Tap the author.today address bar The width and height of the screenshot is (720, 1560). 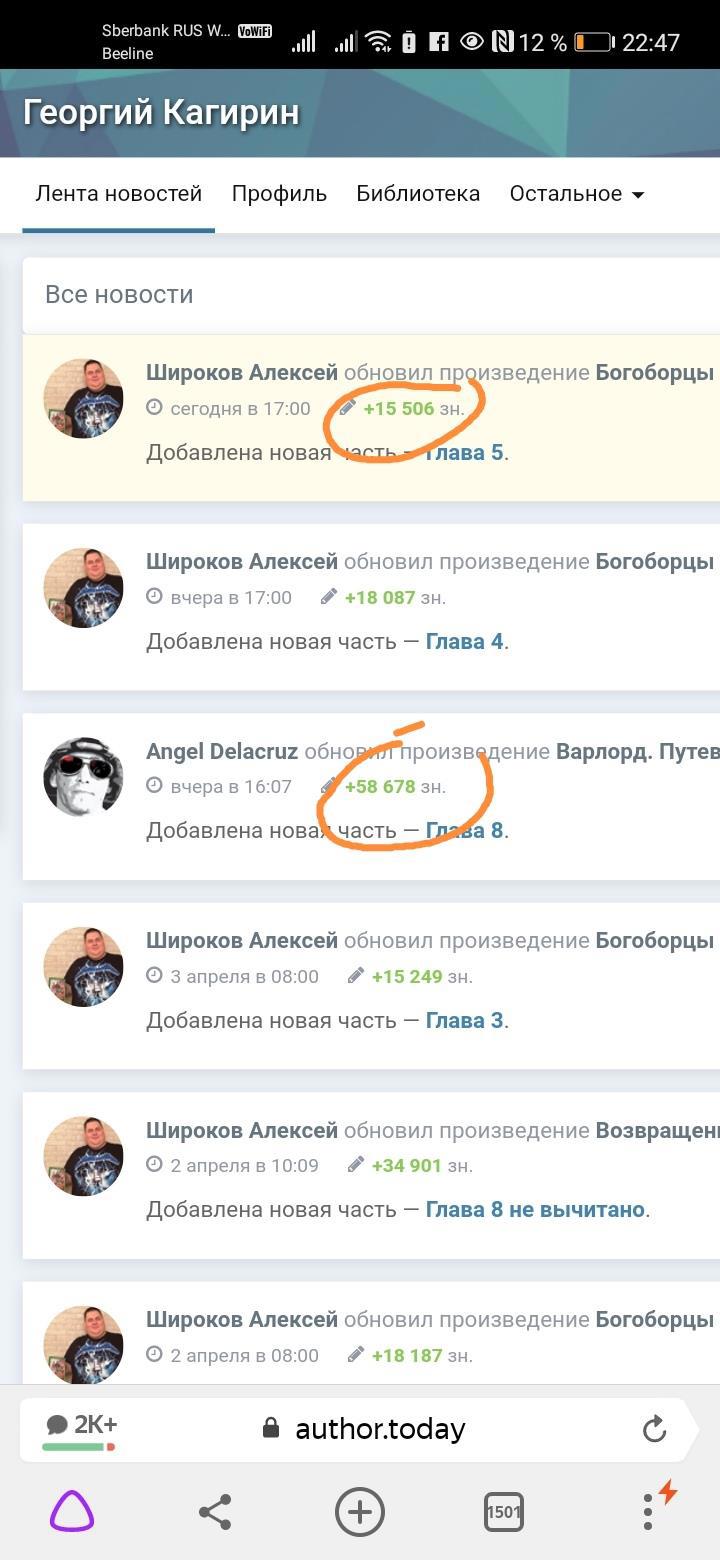380,1429
